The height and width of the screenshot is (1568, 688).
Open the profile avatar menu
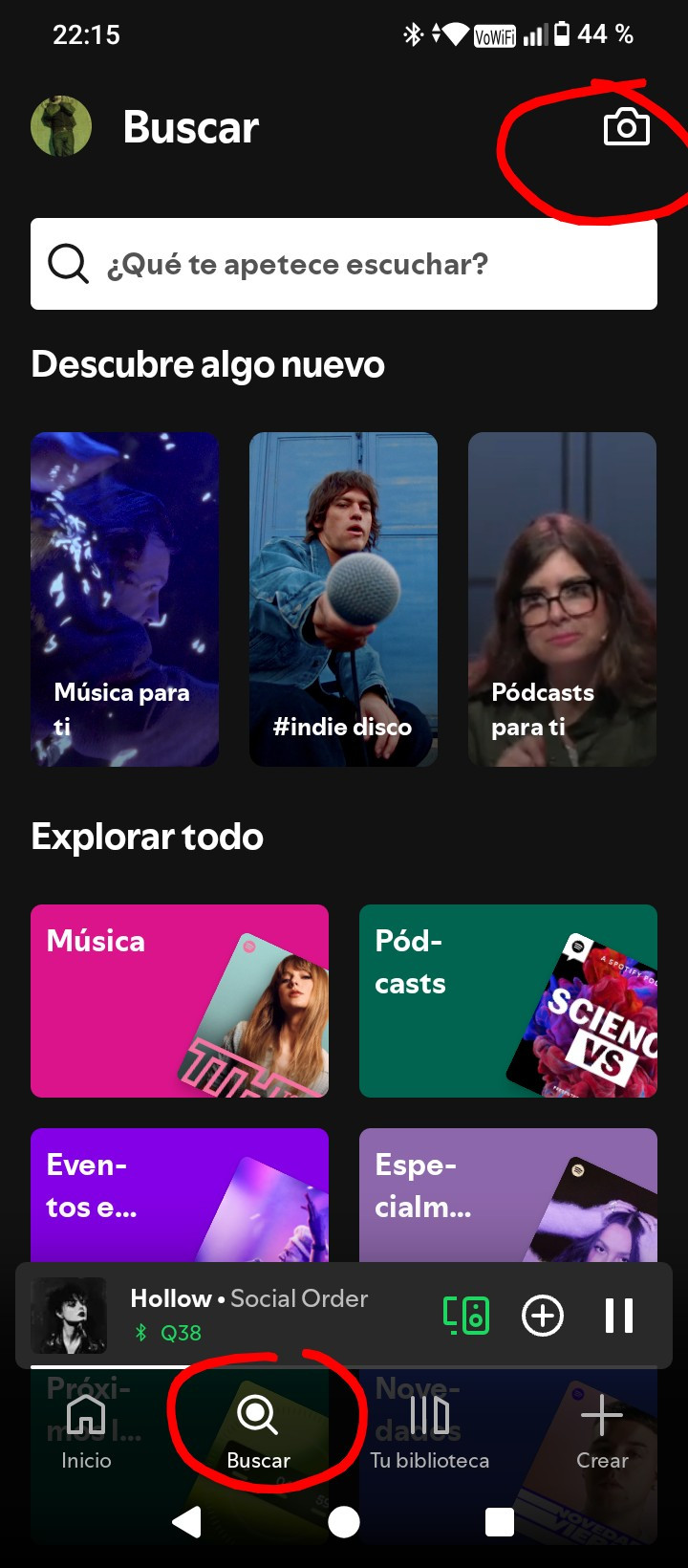(61, 126)
